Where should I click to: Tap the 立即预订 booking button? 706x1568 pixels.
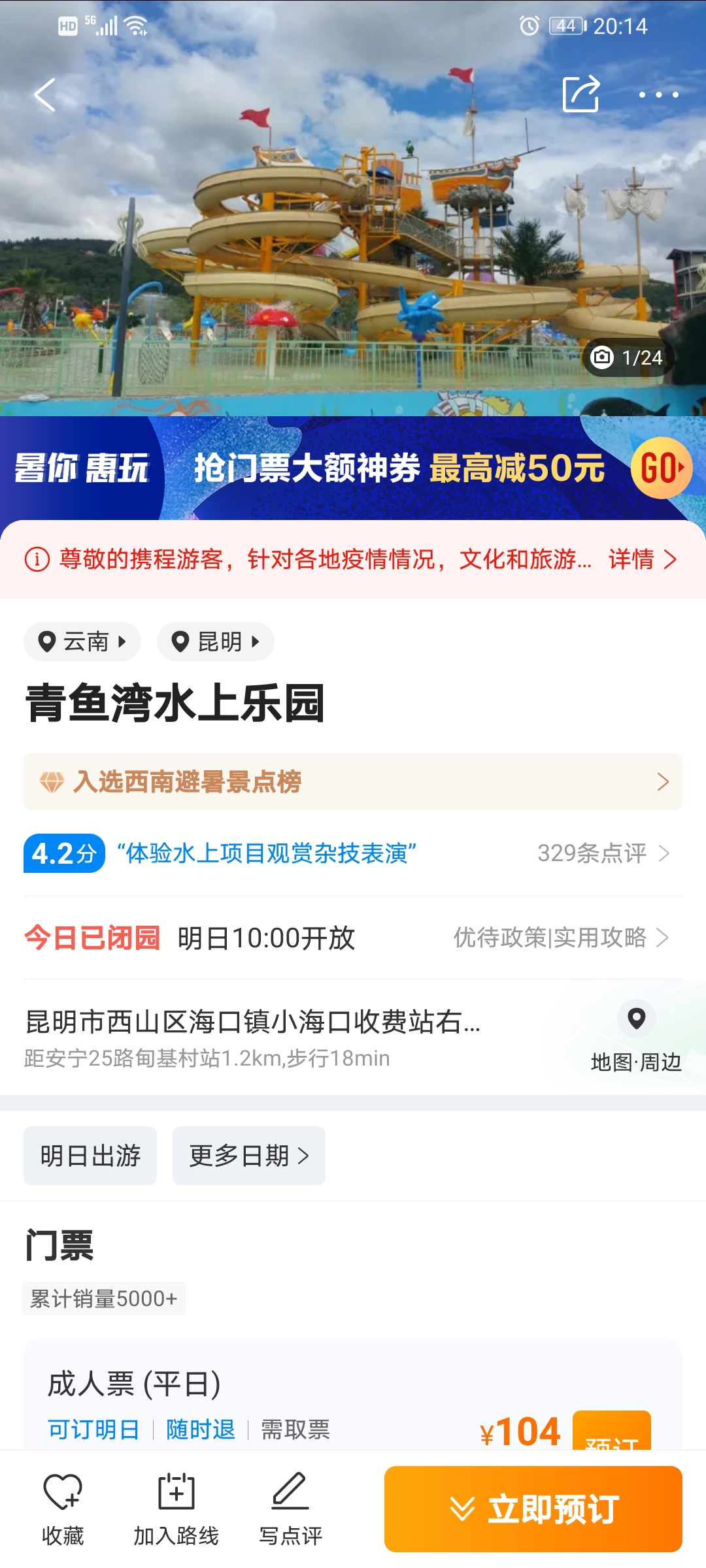pos(533,1509)
